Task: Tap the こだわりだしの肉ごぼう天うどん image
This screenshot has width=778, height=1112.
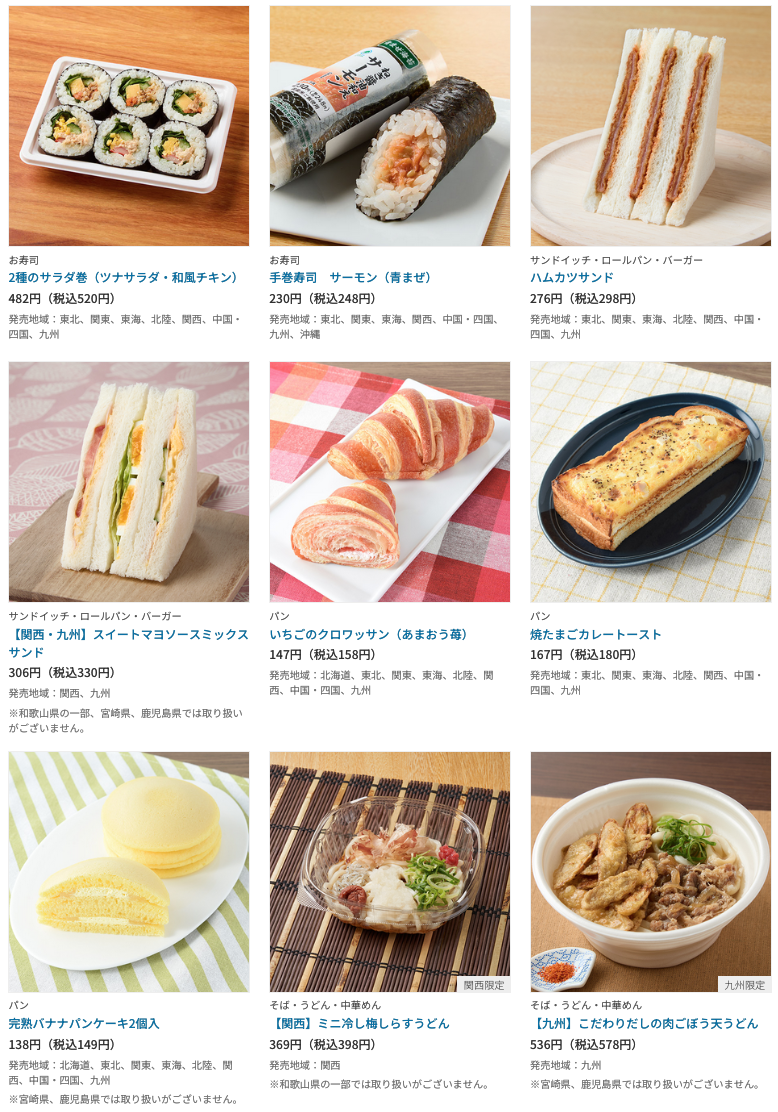Action: pos(650,872)
